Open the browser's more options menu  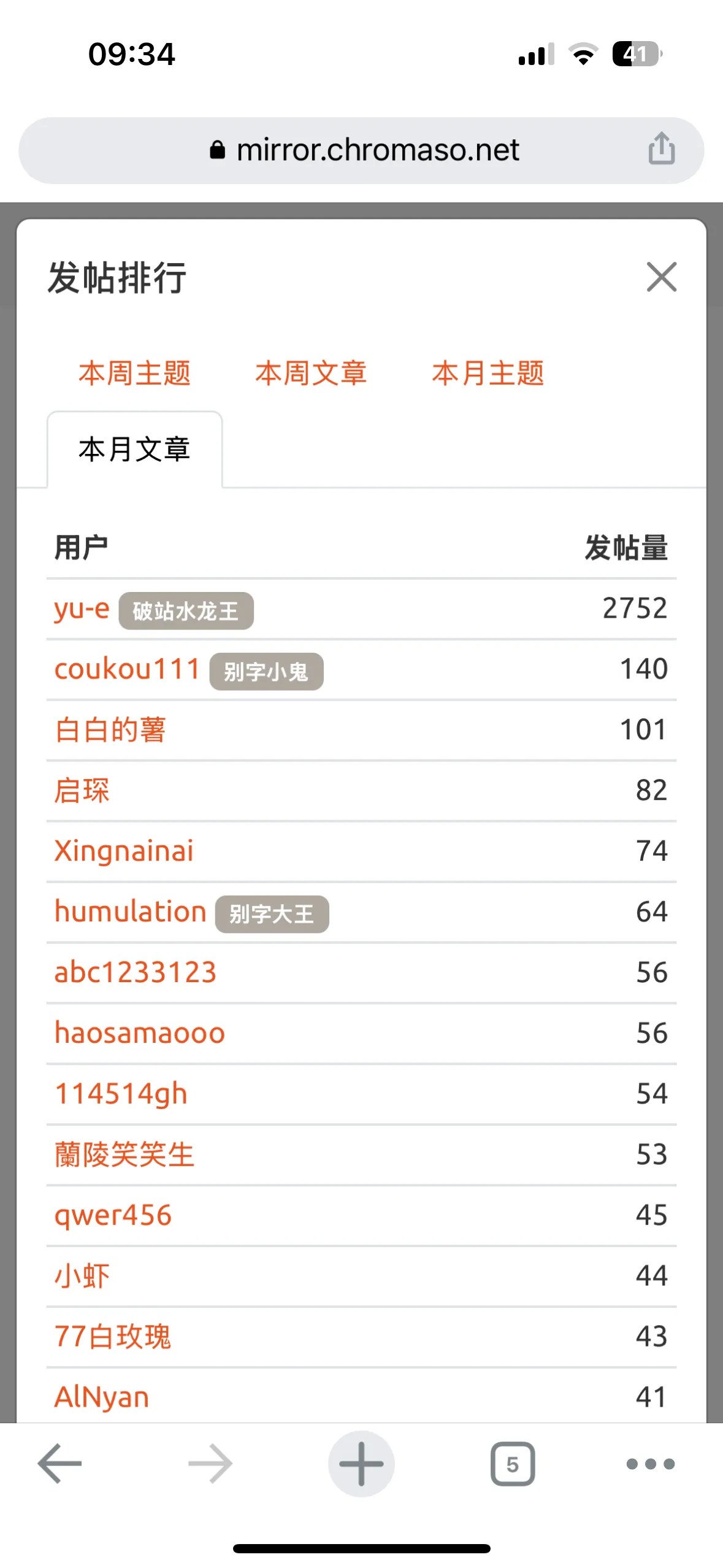pos(650,1464)
